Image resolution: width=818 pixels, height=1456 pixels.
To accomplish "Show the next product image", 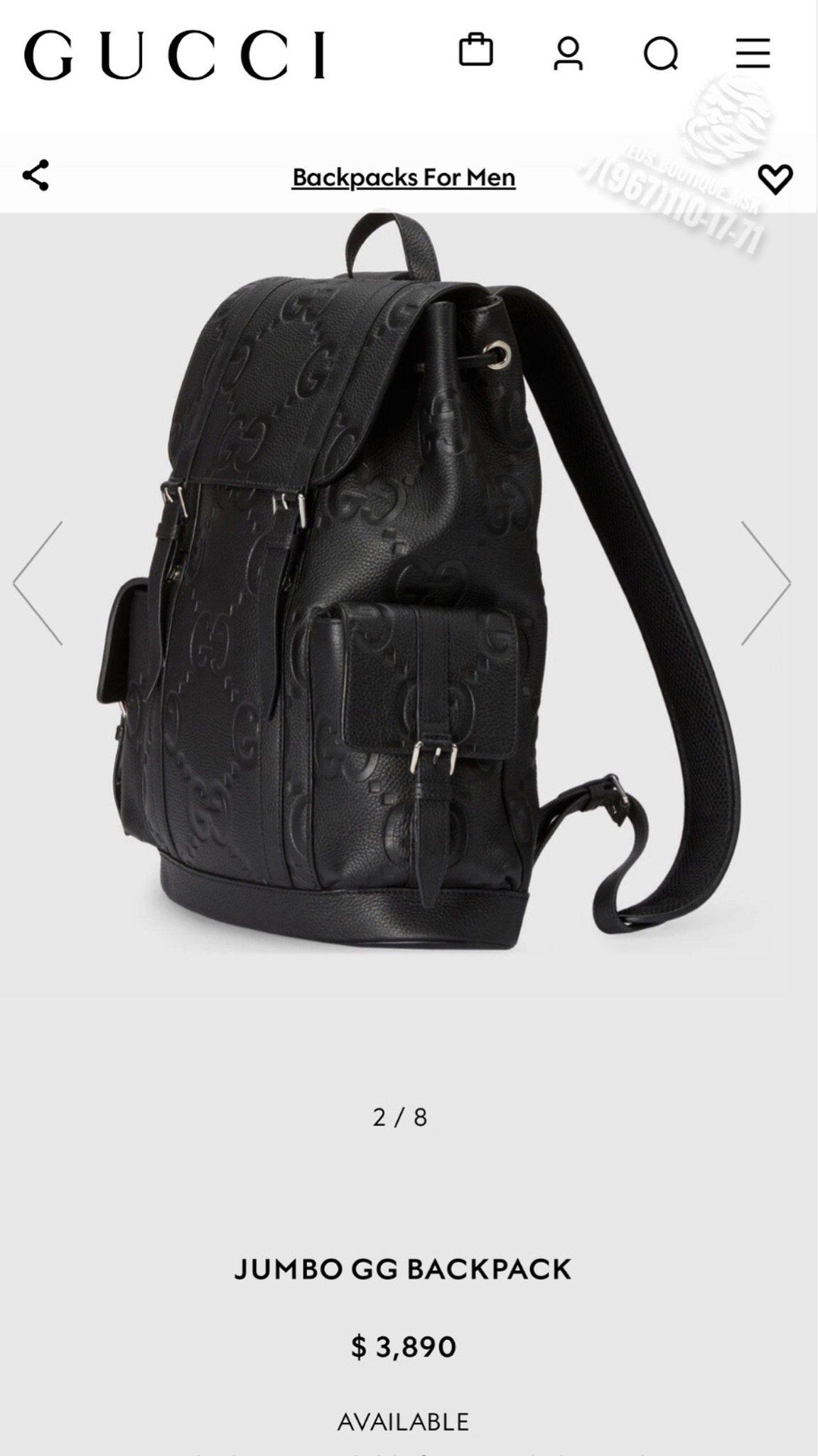I will point(766,583).
